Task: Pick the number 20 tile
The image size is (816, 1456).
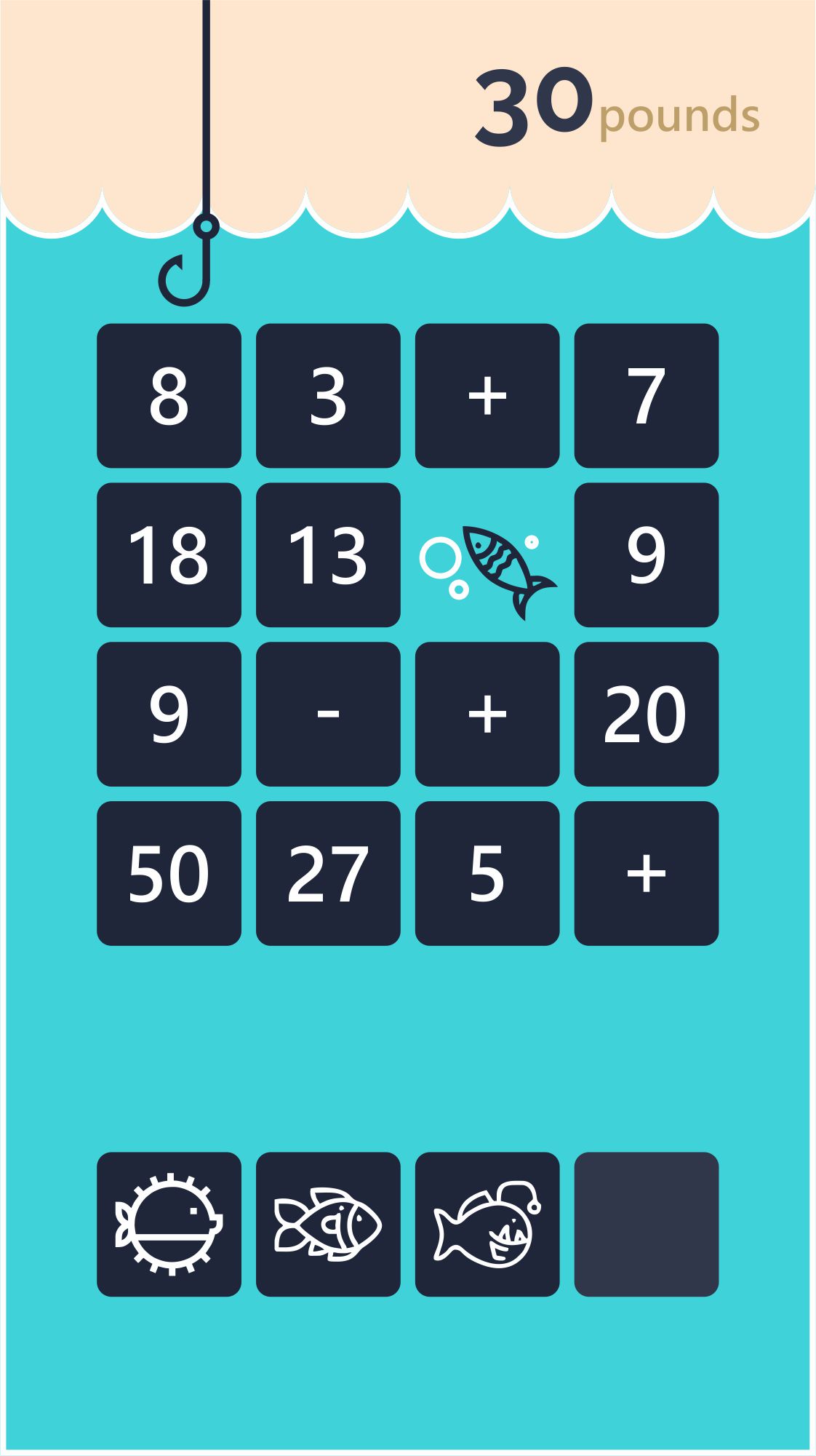Action: pyautogui.click(x=646, y=714)
